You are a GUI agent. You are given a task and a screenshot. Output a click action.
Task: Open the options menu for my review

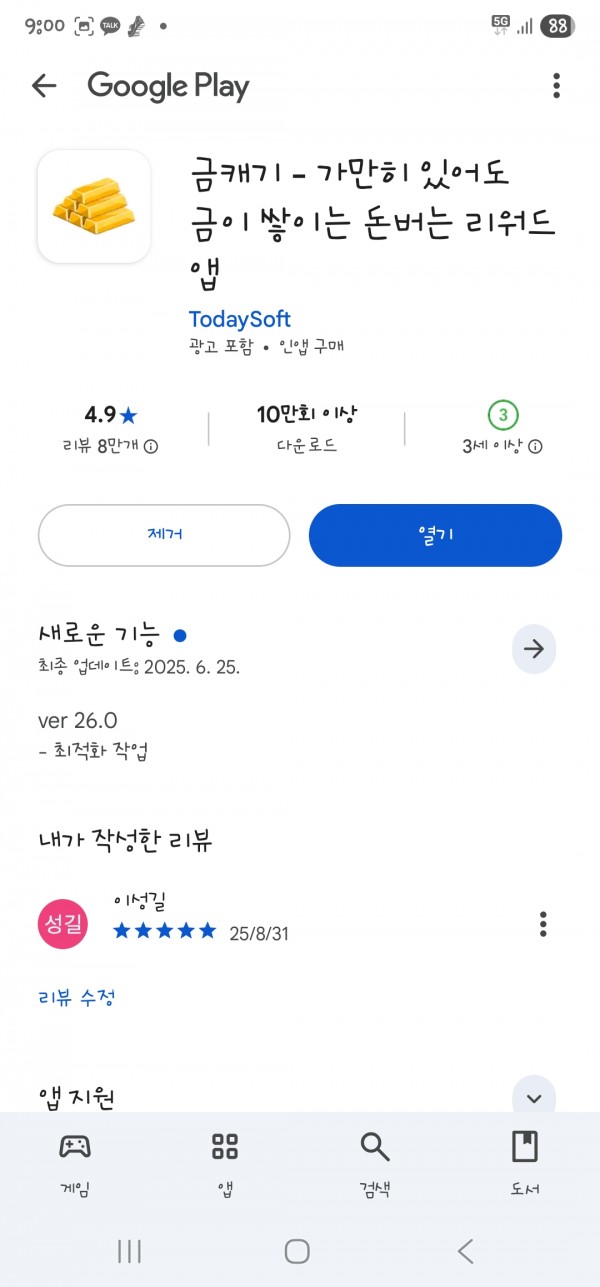(543, 924)
